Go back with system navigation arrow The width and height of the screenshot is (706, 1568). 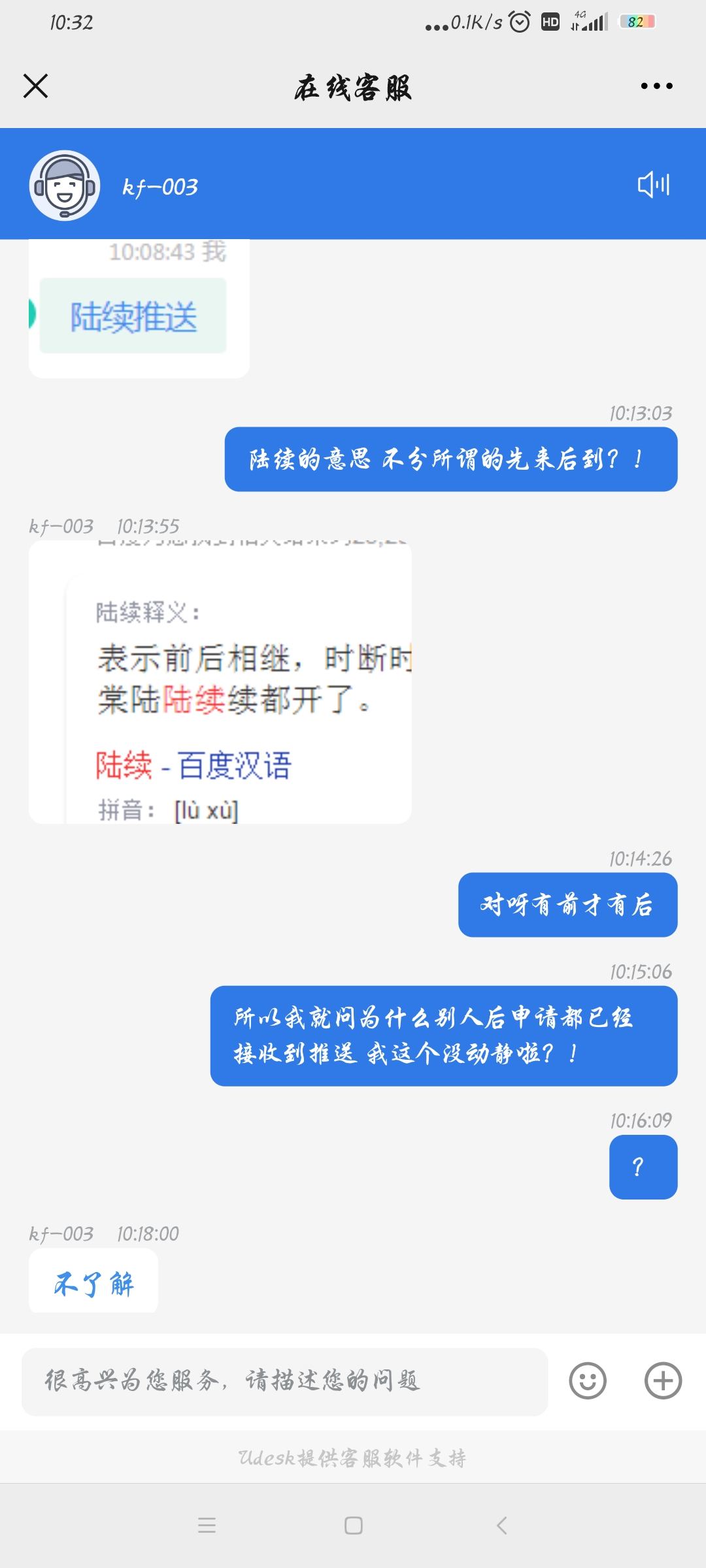click(501, 1526)
